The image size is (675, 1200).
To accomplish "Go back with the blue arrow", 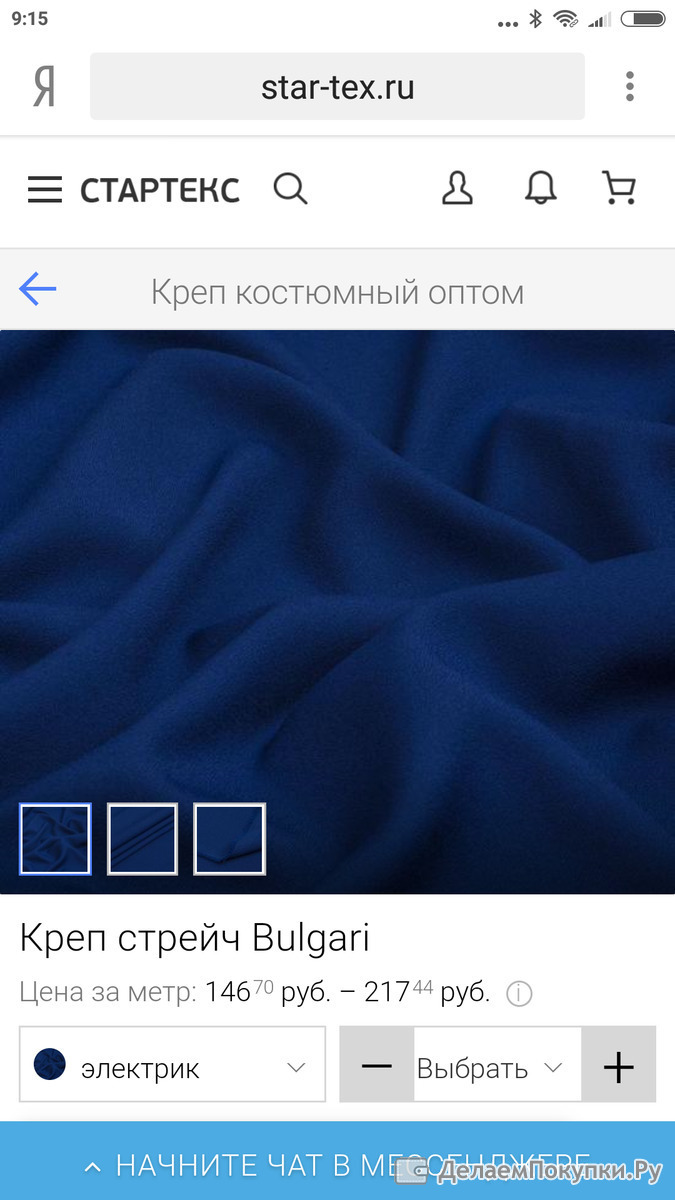I will tap(38, 291).
